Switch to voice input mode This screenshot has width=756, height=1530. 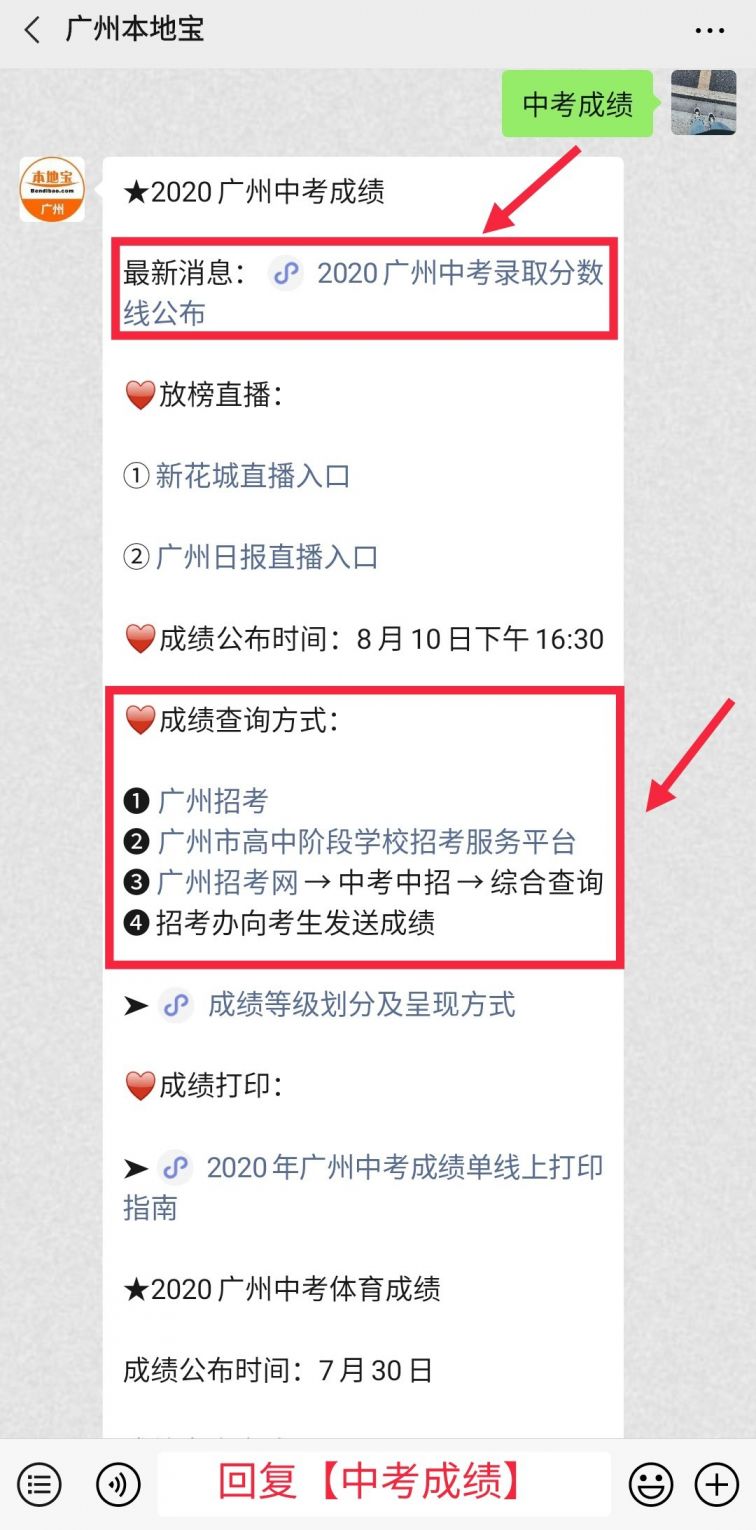click(x=118, y=1484)
